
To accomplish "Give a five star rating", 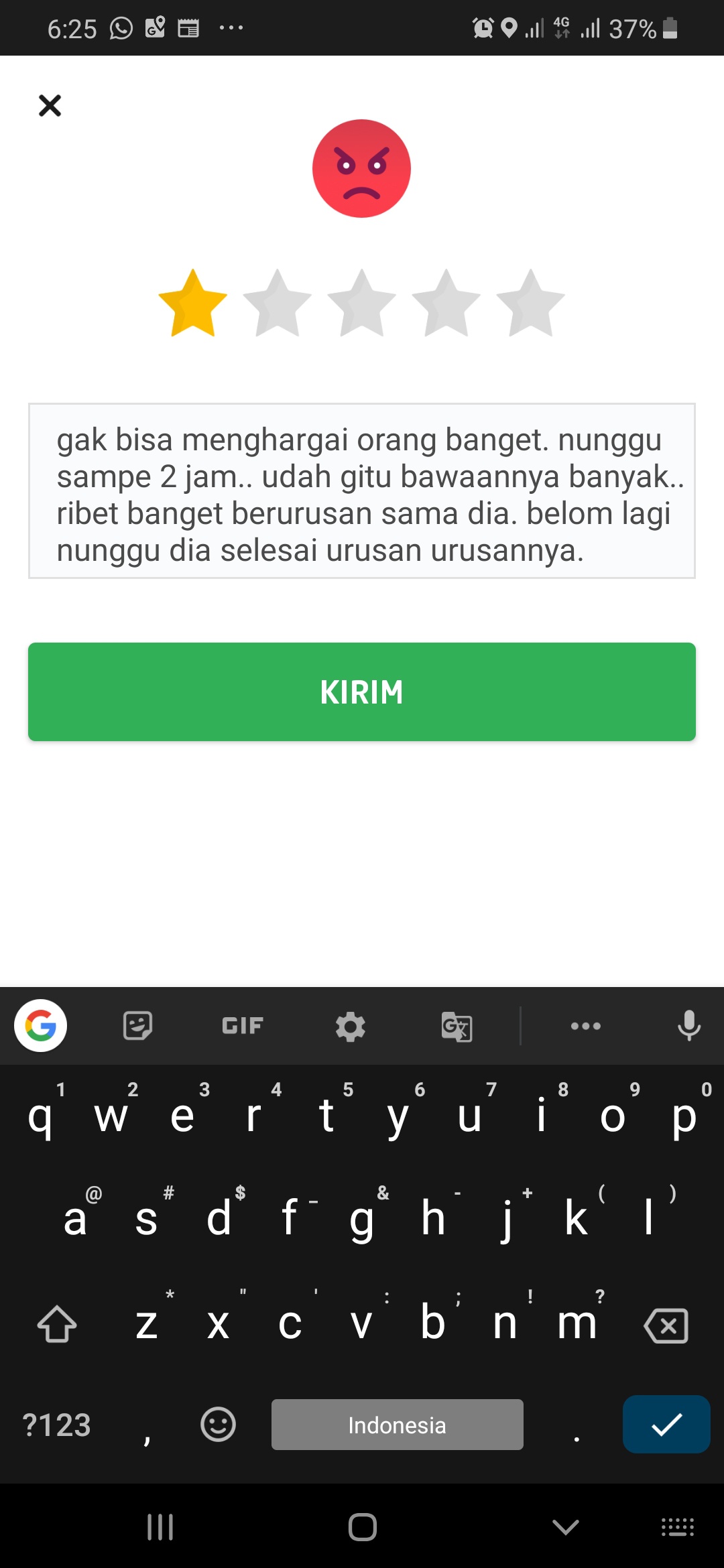I will [x=531, y=304].
